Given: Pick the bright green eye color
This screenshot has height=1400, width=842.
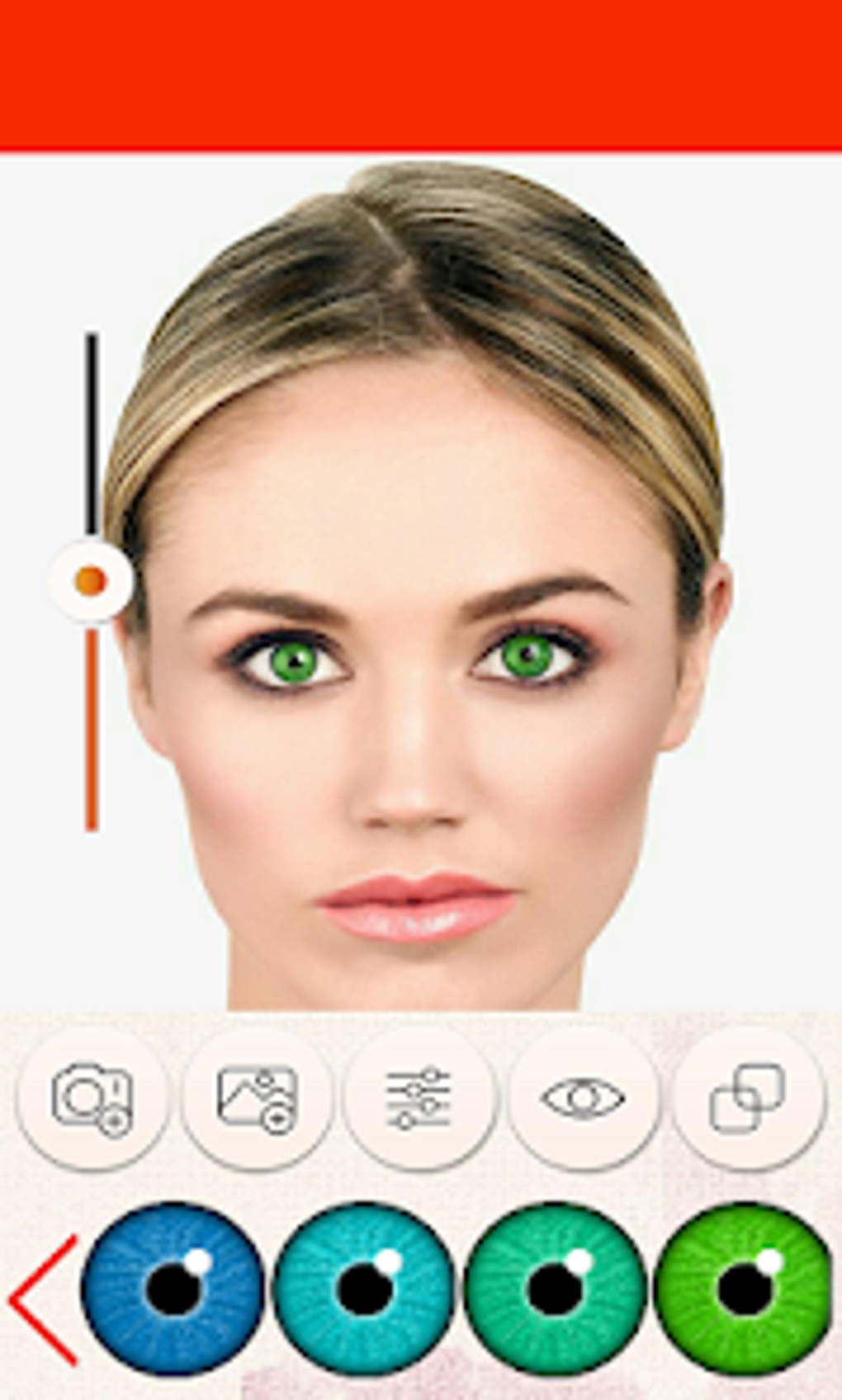Looking at the screenshot, I should tap(743, 1289).
